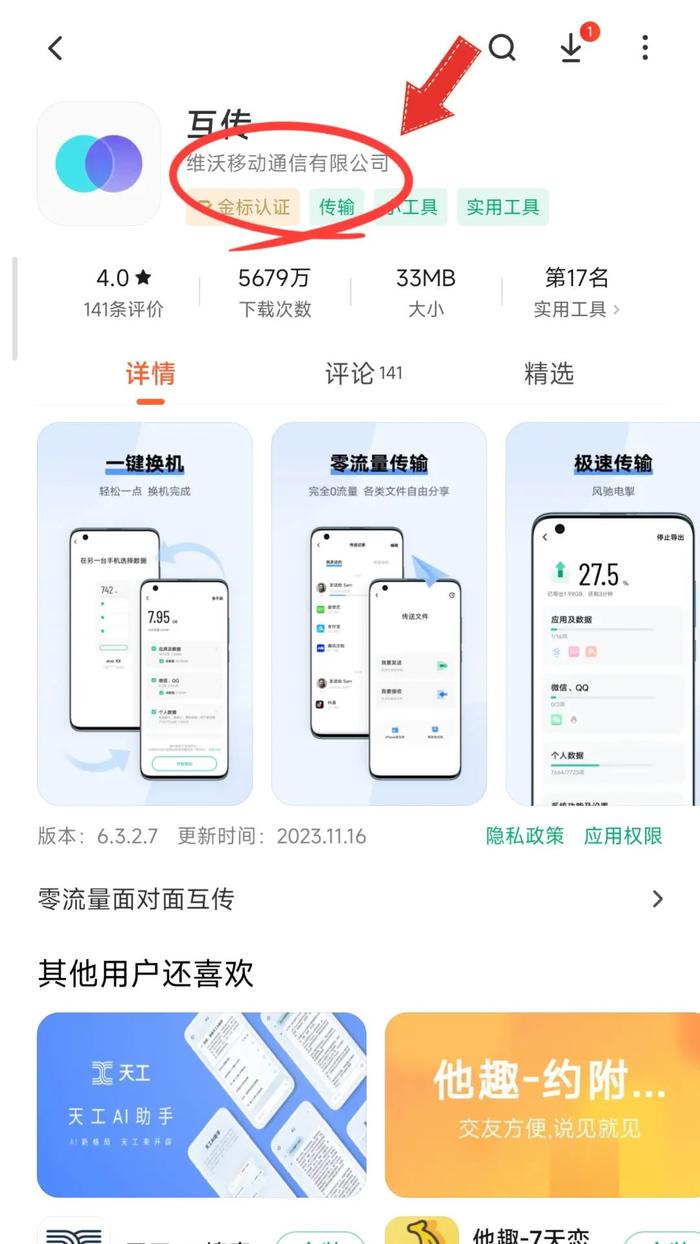Select the 详情 tab
The image size is (700, 1244).
150,374
